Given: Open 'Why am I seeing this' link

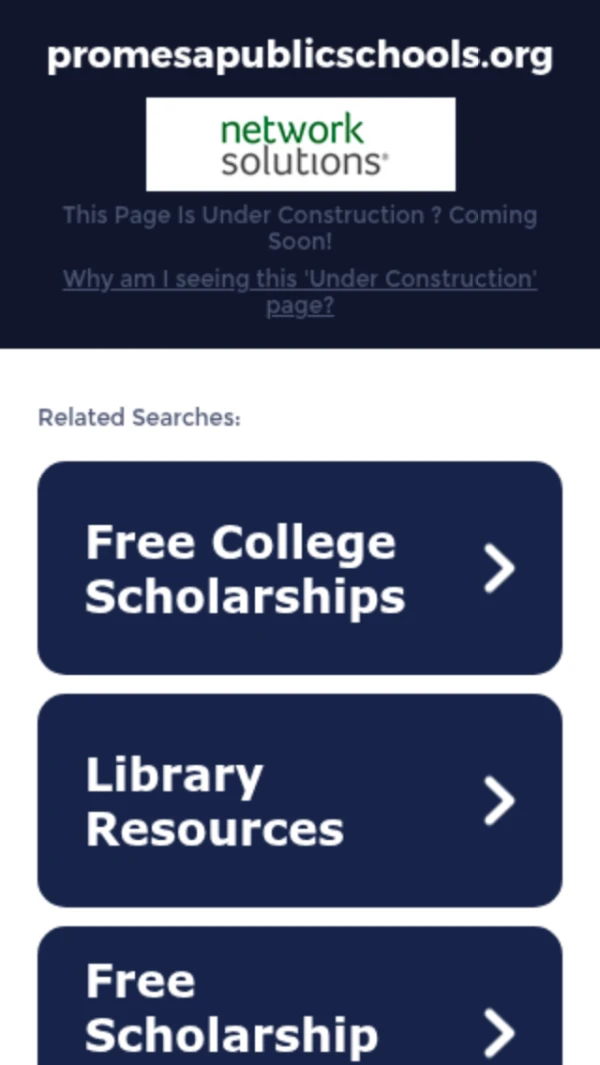Looking at the screenshot, I should tap(300, 292).
